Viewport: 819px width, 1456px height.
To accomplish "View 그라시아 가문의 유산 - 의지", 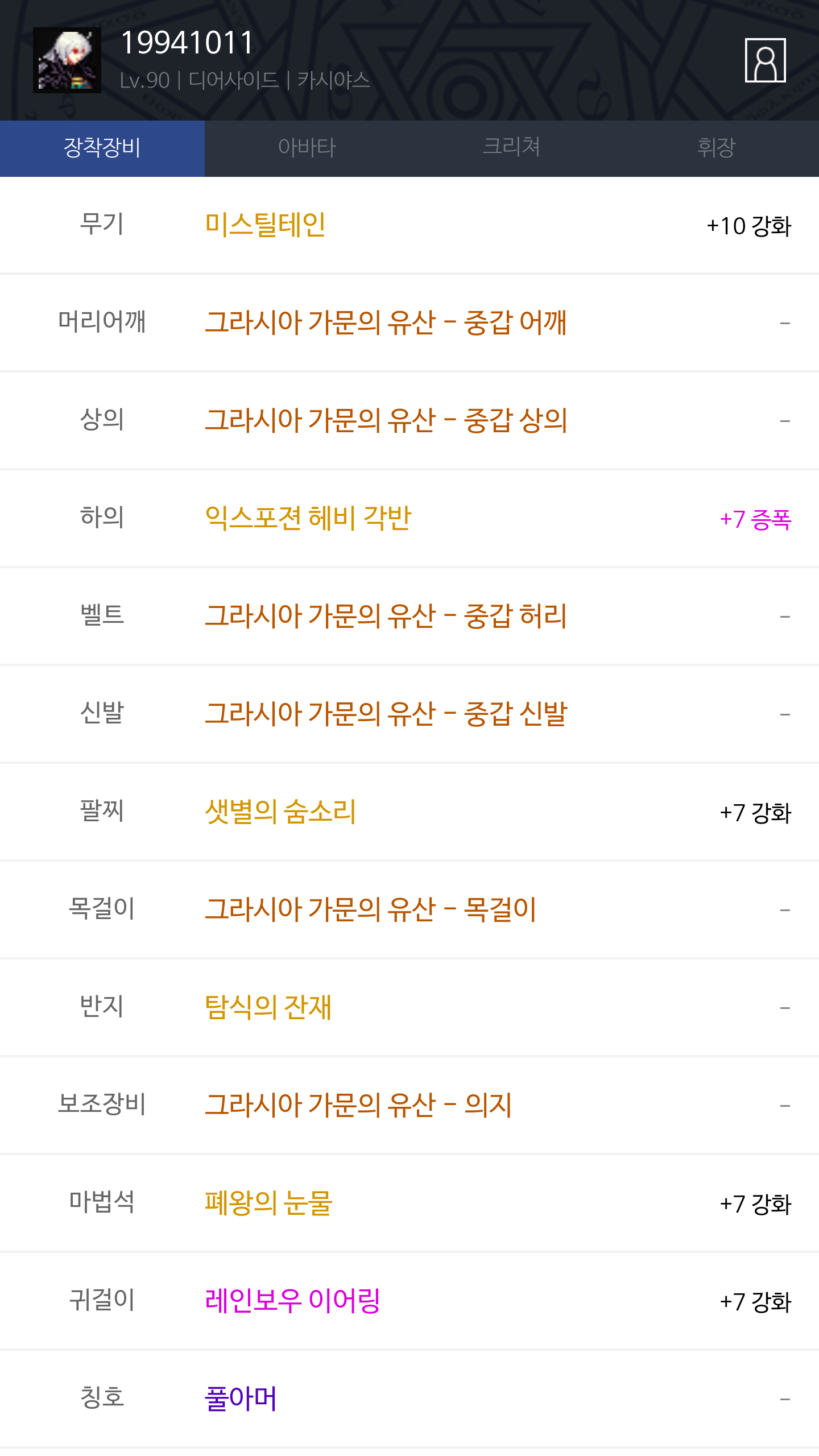I will [358, 1106].
